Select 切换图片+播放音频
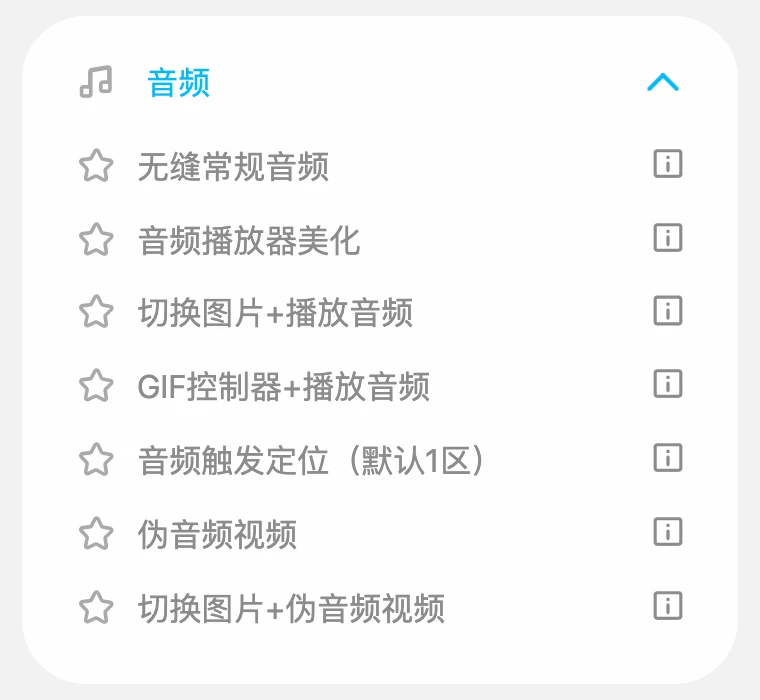Screen dimensions: 760x700 (275, 314)
